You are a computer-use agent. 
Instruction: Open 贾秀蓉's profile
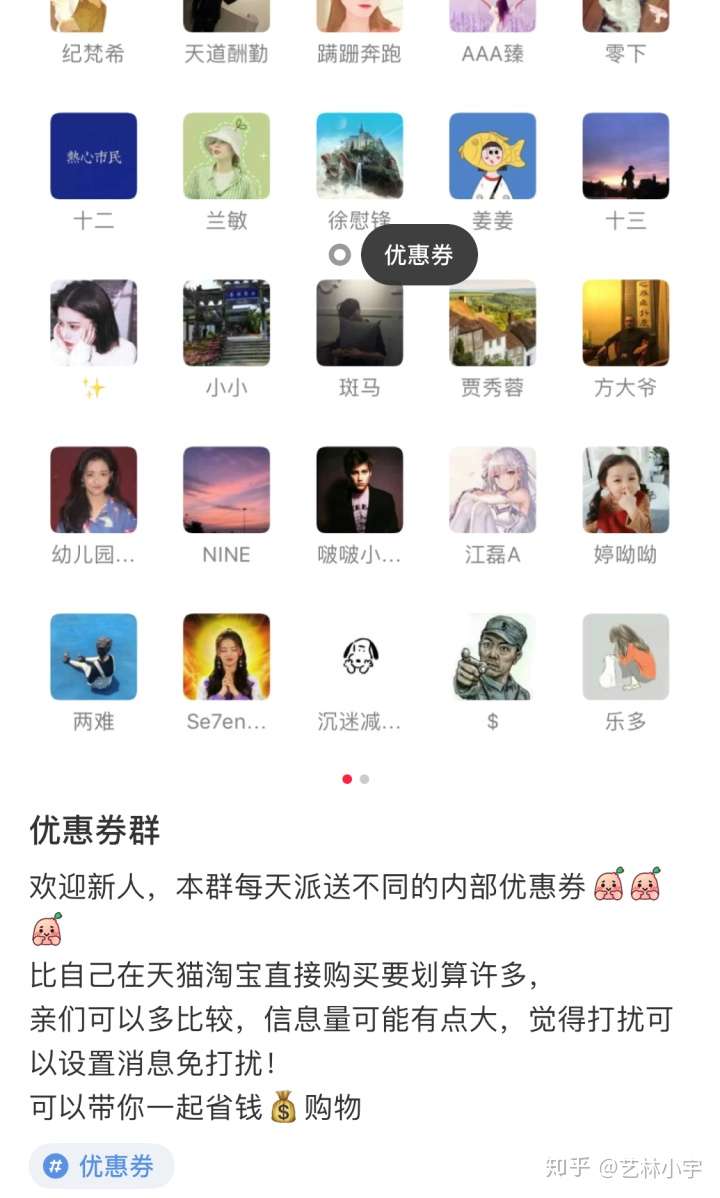pos(493,323)
